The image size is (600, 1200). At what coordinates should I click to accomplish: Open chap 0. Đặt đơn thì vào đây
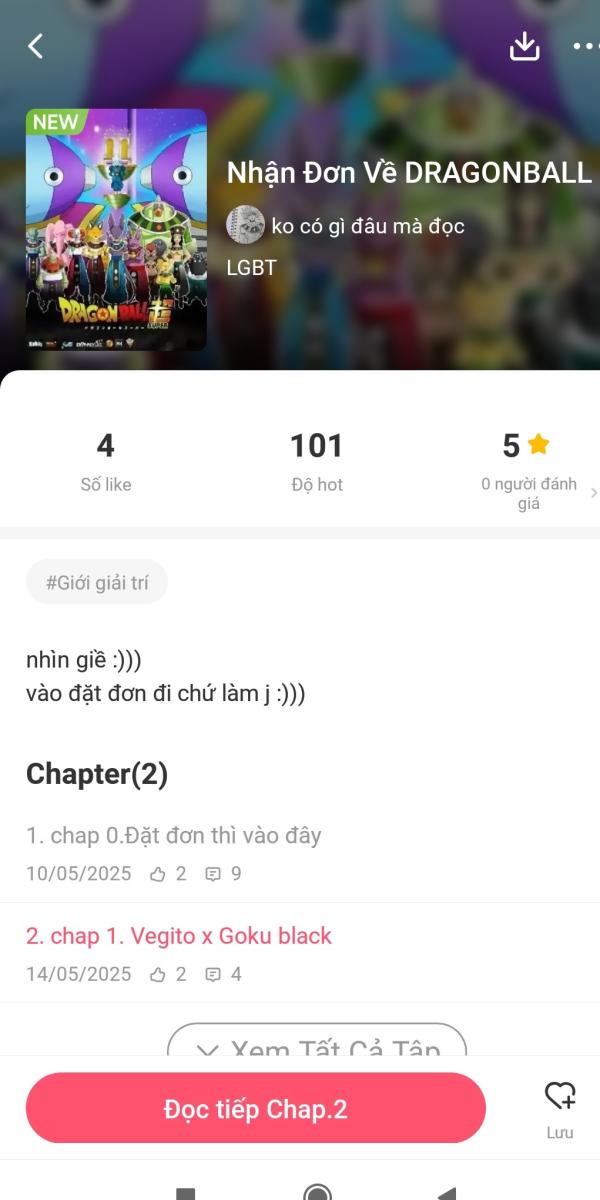coord(174,836)
